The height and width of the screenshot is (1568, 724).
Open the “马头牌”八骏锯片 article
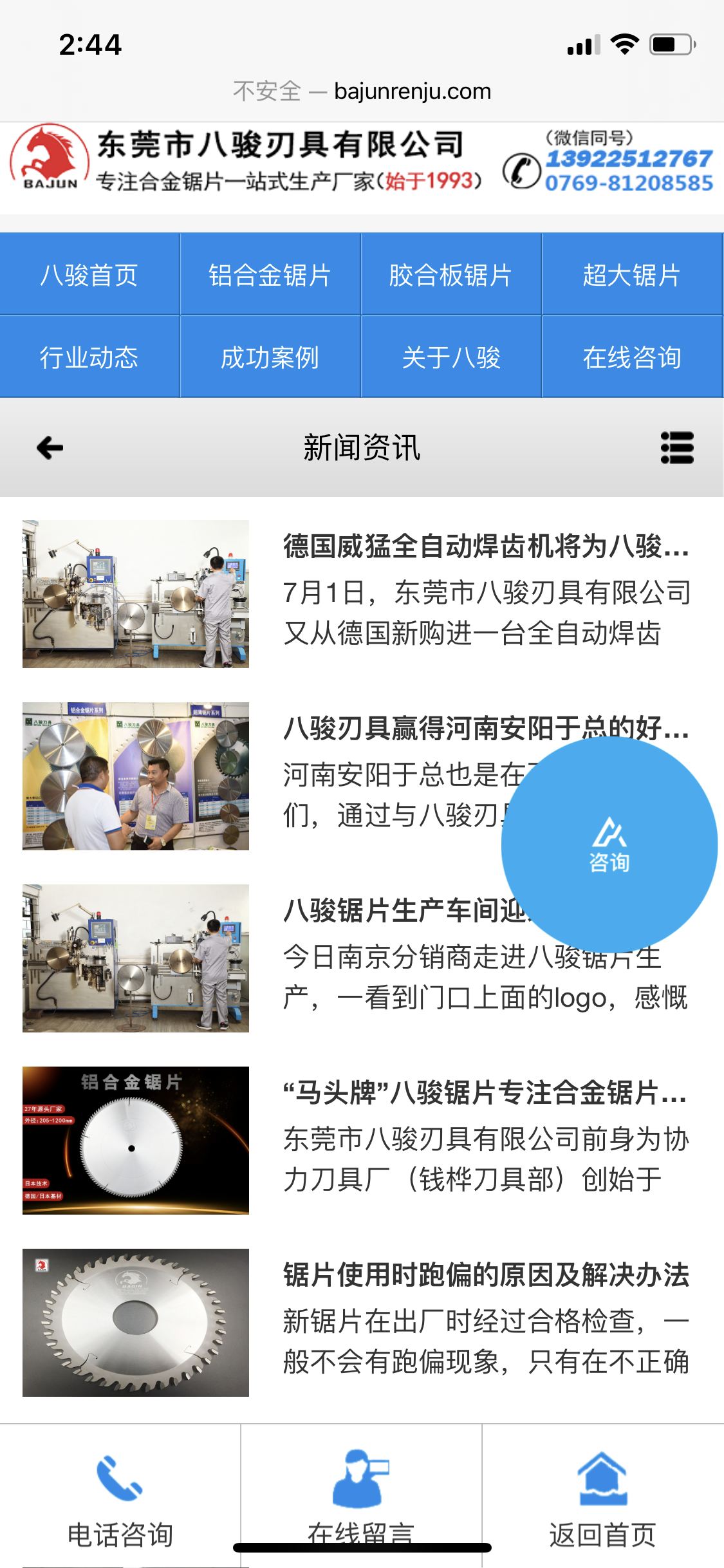click(486, 1094)
